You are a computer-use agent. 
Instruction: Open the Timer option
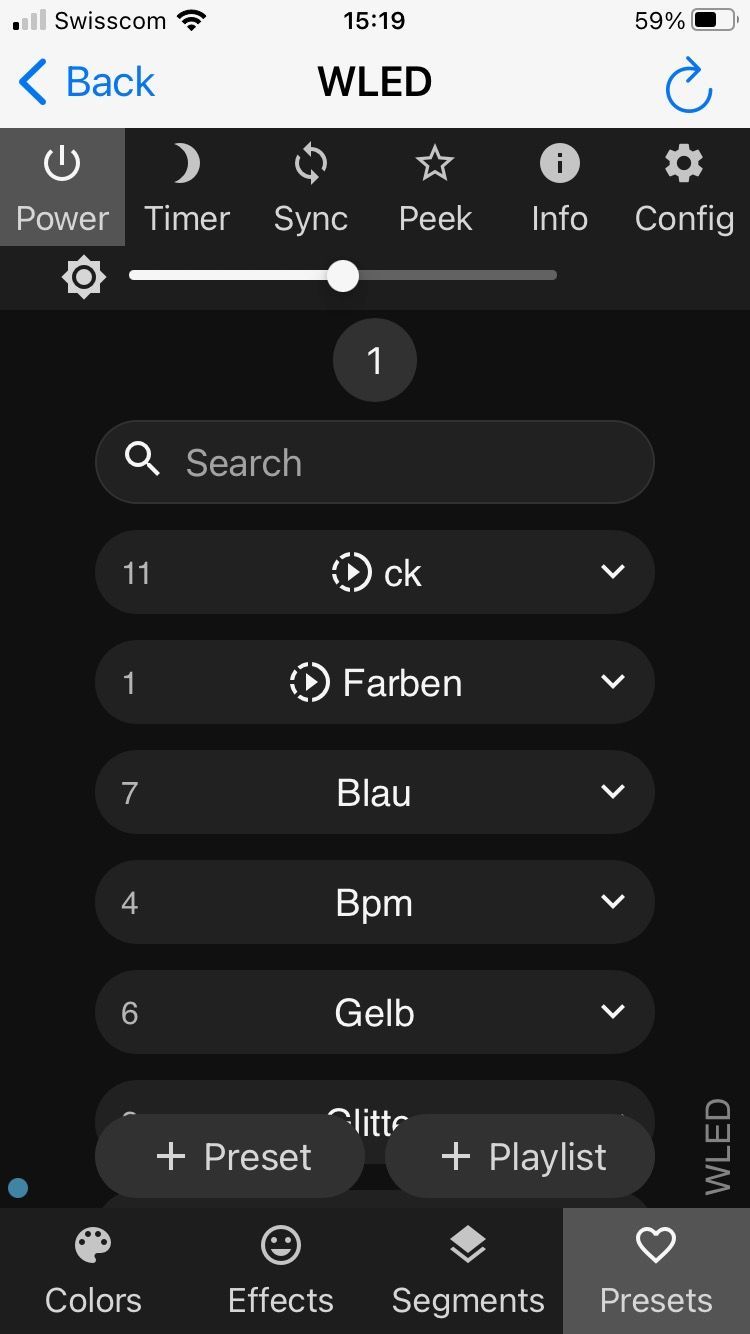(x=187, y=188)
